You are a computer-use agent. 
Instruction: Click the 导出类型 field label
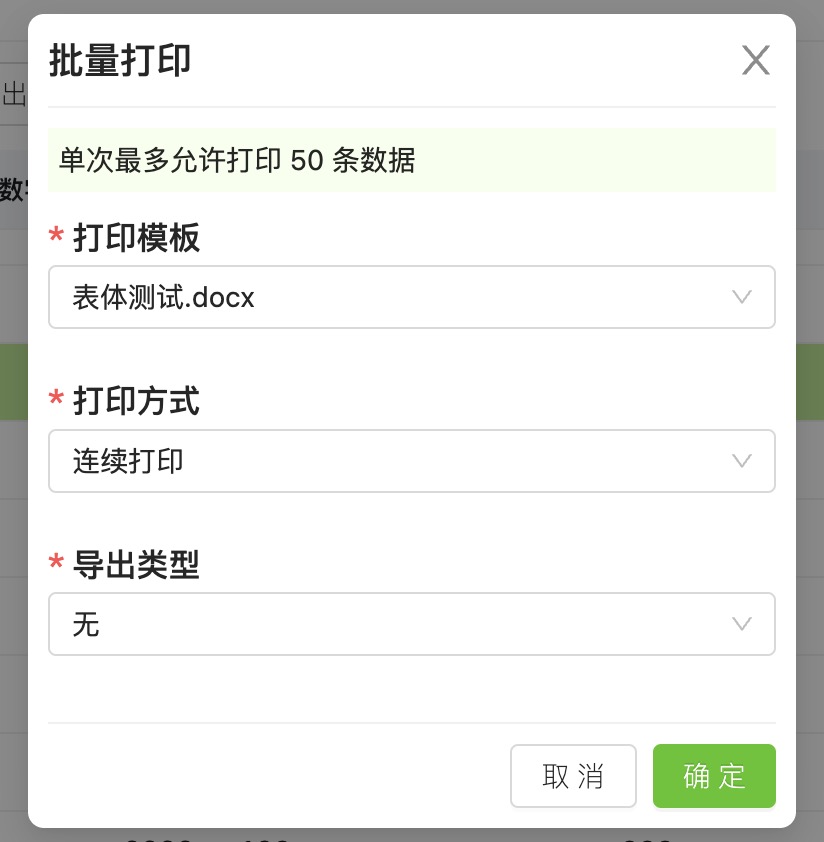[135, 566]
